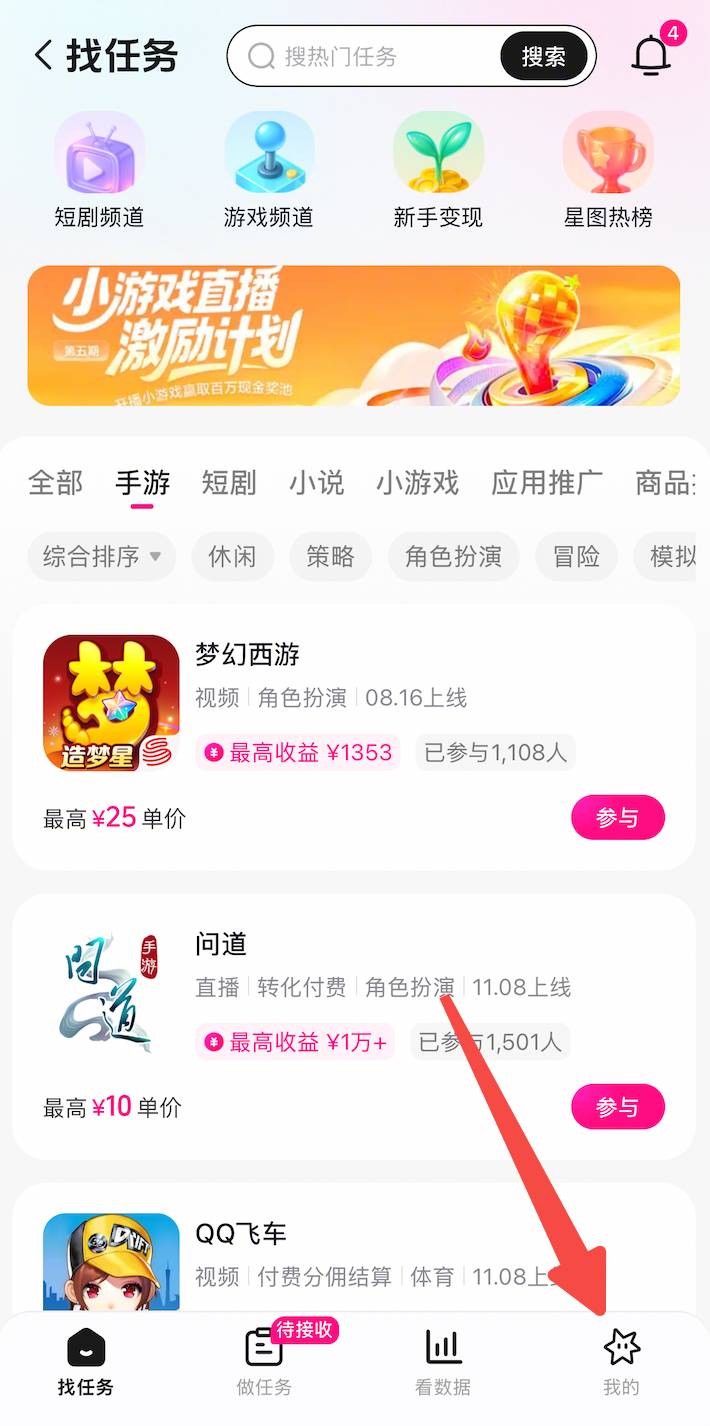This screenshot has height=1426, width=710.
Task: Select the 角色扮演 filter chip
Action: click(453, 556)
